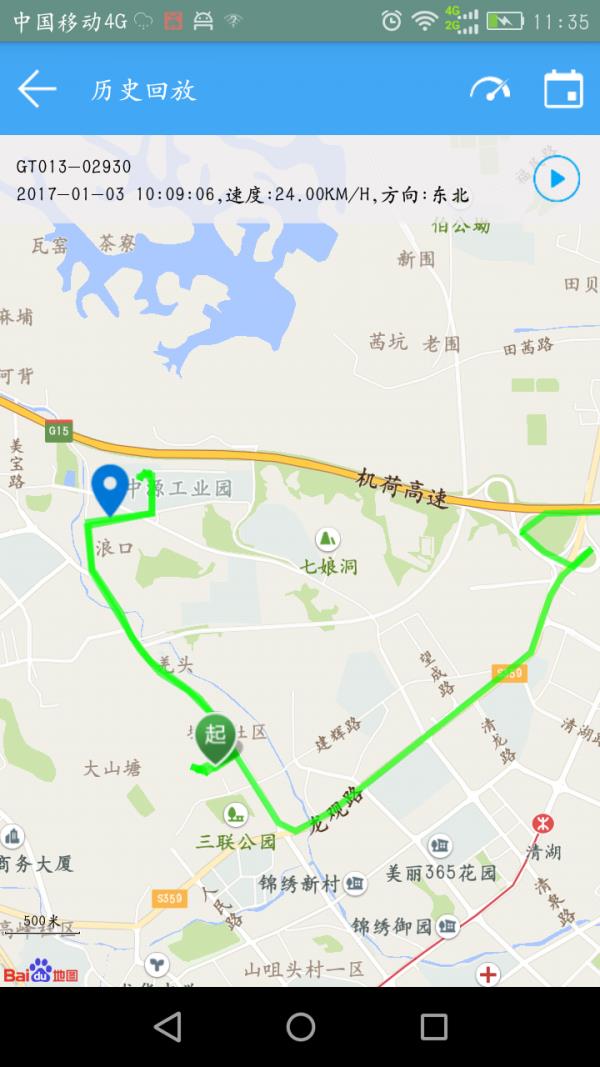Tap the green 起 start marker
Viewport: 600px width, 1067px height.
(216, 737)
